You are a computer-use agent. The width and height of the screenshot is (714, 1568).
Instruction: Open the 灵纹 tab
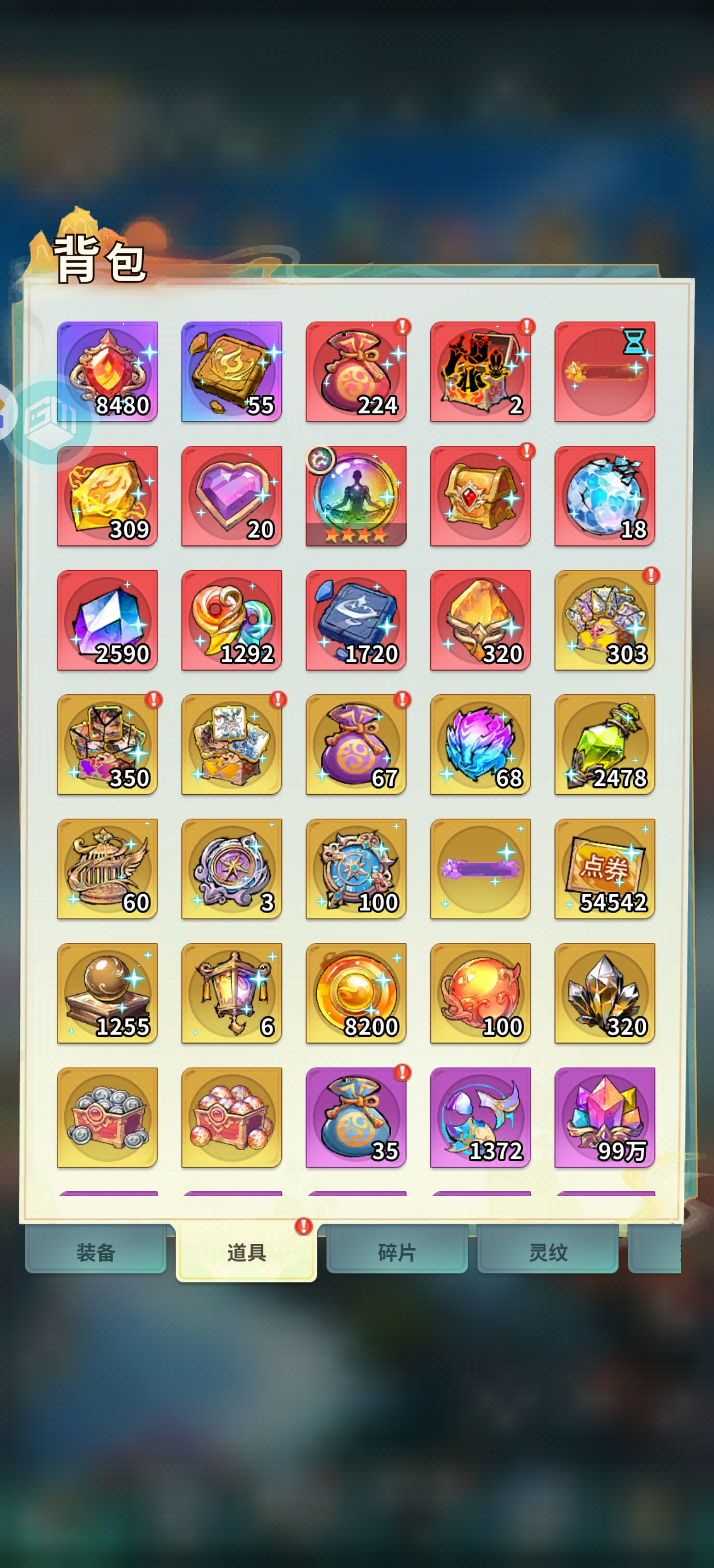point(547,1252)
